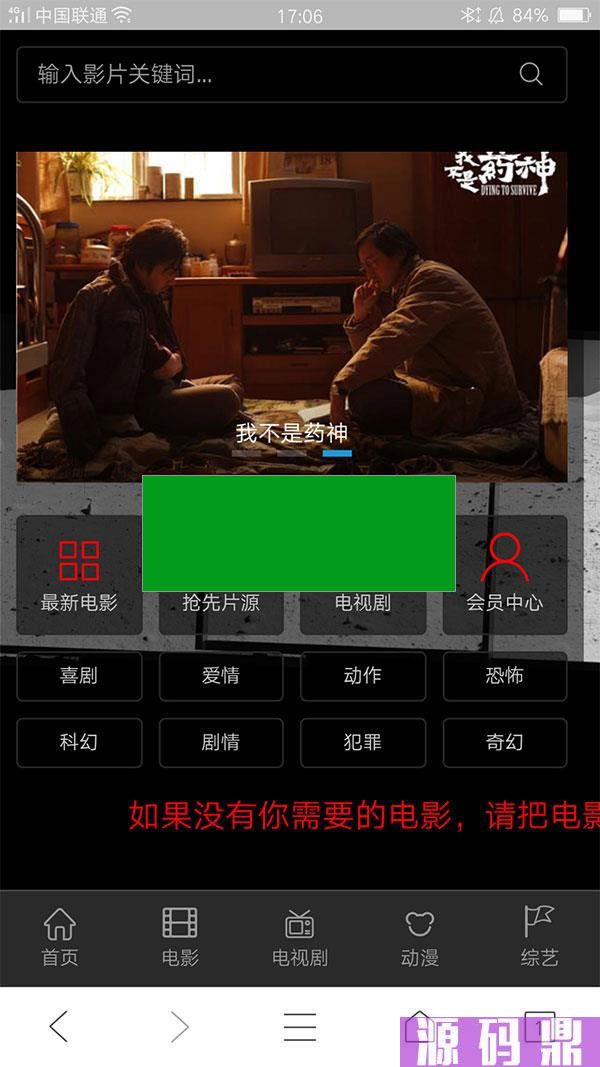The height and width of the screenshot is (1067, 600).
Task: Browse 科幻 movies
Action: (79, 743)
